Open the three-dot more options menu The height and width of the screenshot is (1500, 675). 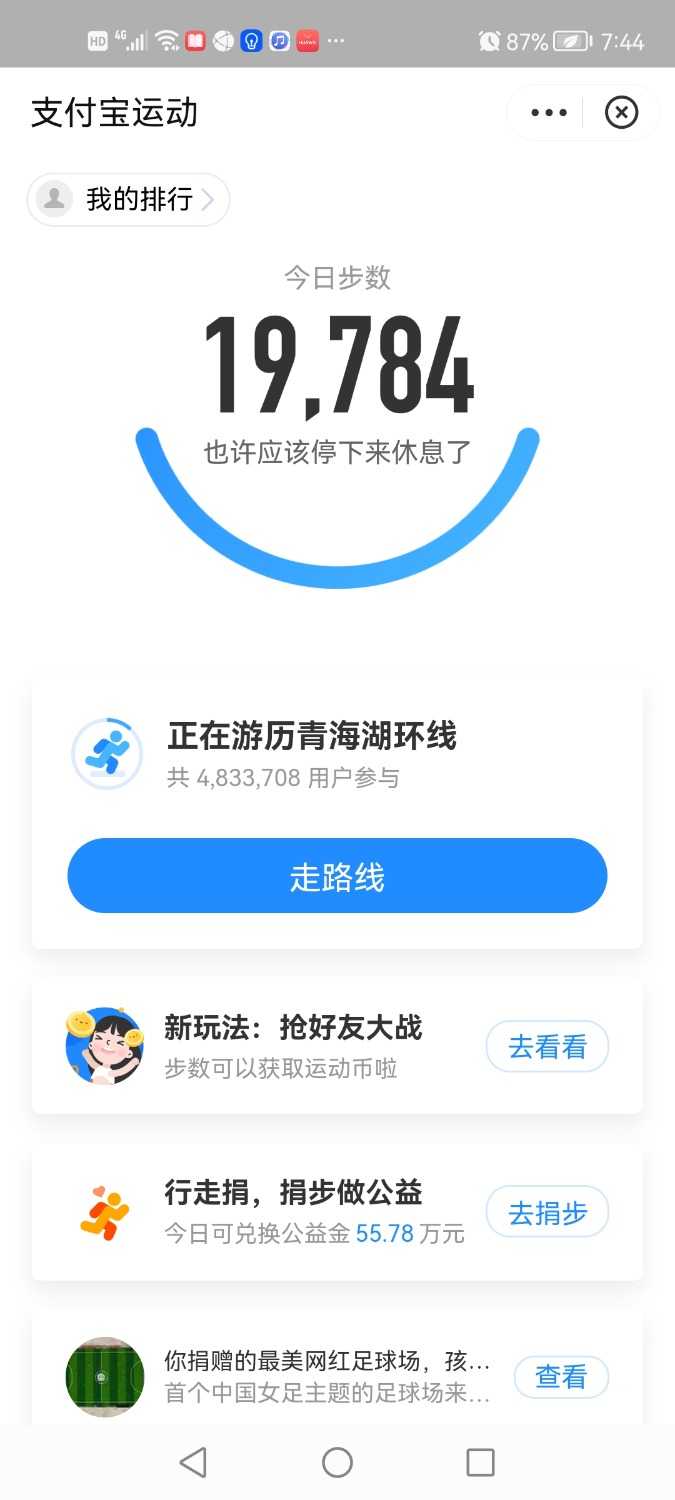(x=549, y=113)
